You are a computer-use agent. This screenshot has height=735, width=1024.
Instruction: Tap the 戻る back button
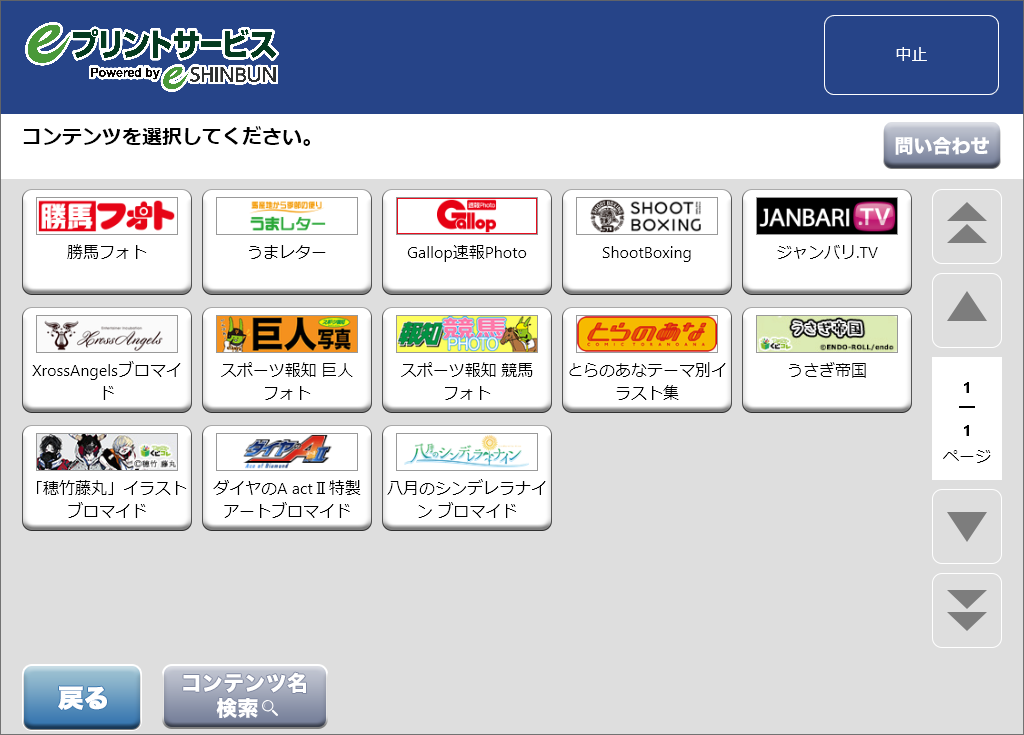pos(82,698)
